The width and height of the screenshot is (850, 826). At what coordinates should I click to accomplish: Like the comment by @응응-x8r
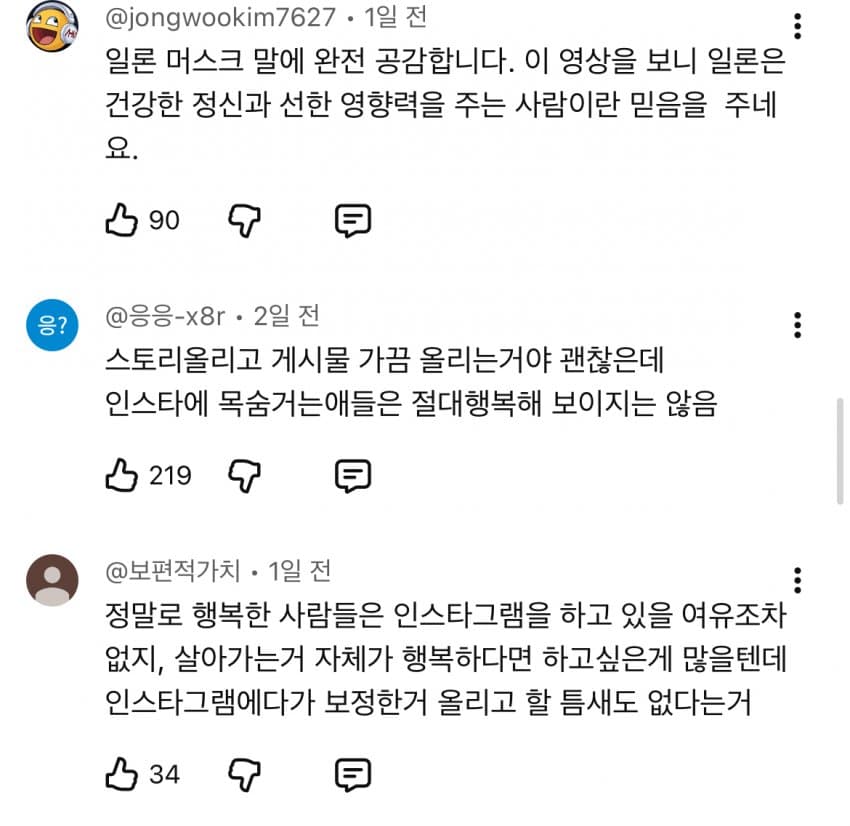121,475
